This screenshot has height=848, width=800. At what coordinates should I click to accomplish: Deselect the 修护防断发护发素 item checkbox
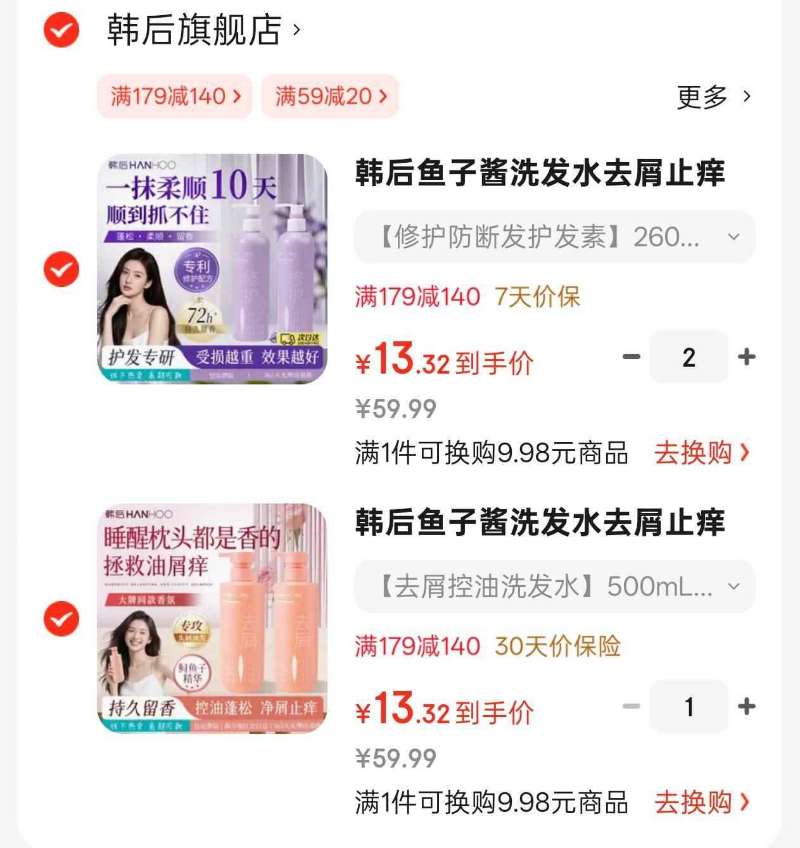(61, 269)
